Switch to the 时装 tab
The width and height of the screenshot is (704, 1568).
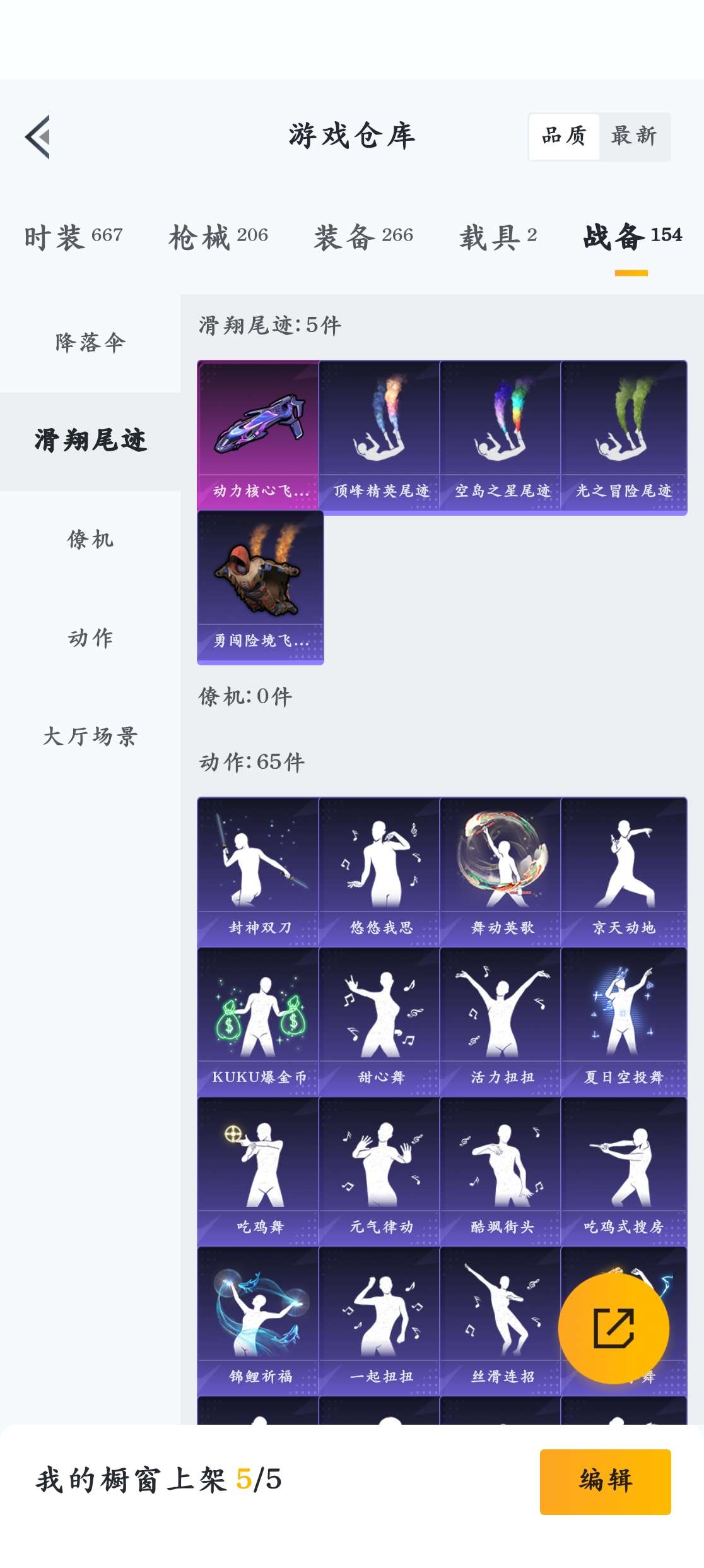click(74, 237)
